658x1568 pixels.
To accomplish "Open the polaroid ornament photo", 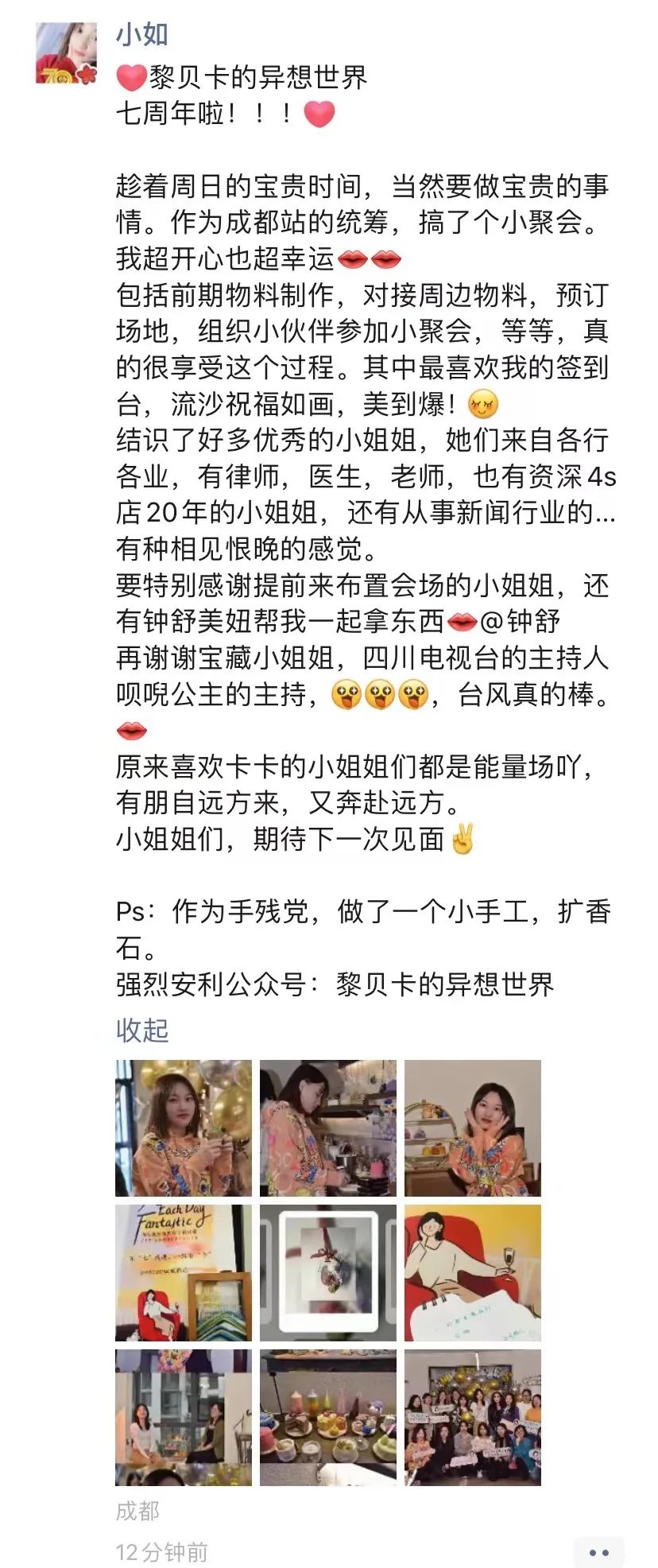I will pos(327,1272).
